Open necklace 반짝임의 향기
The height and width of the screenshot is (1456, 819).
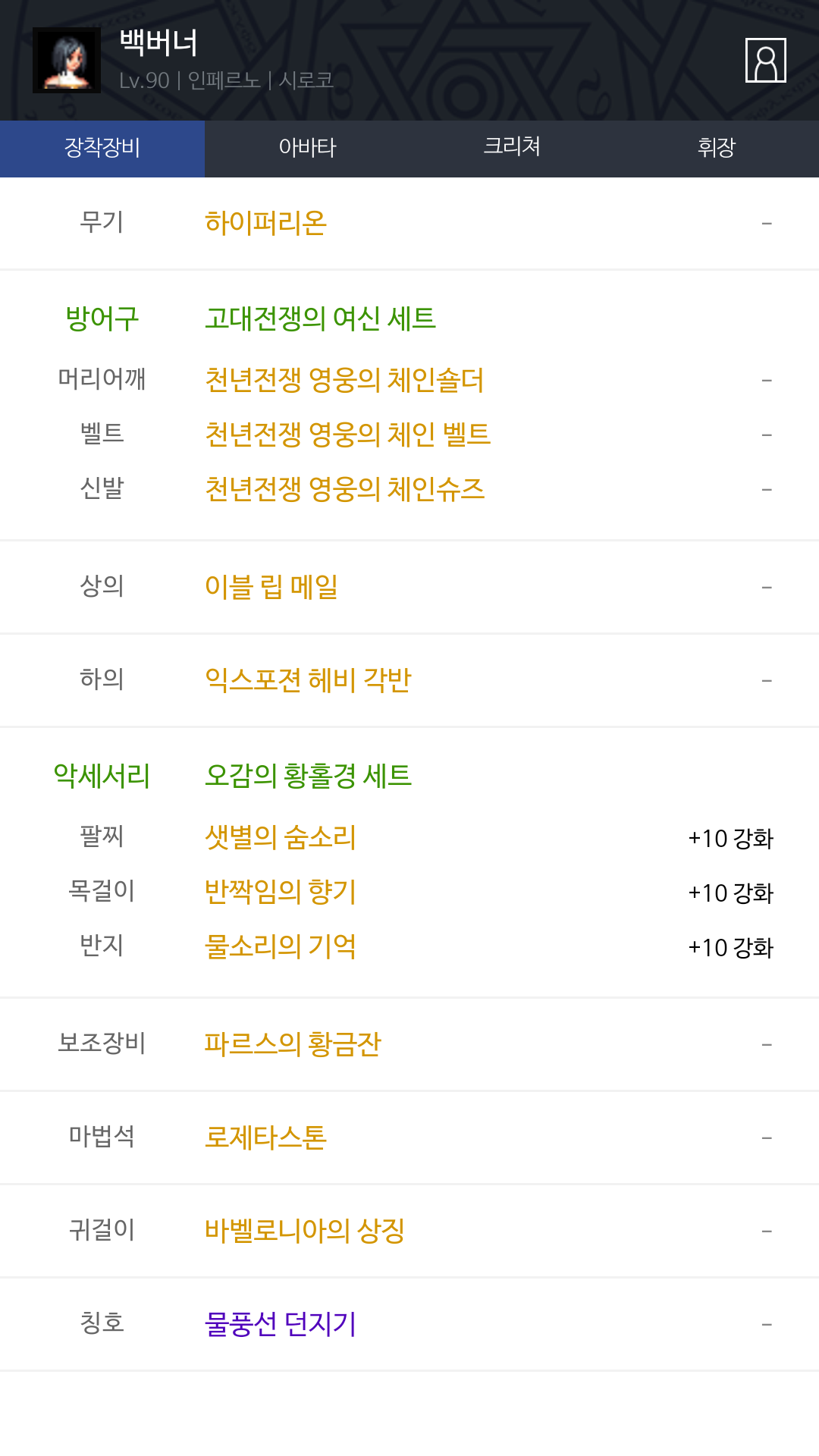(x=280, y=892)
